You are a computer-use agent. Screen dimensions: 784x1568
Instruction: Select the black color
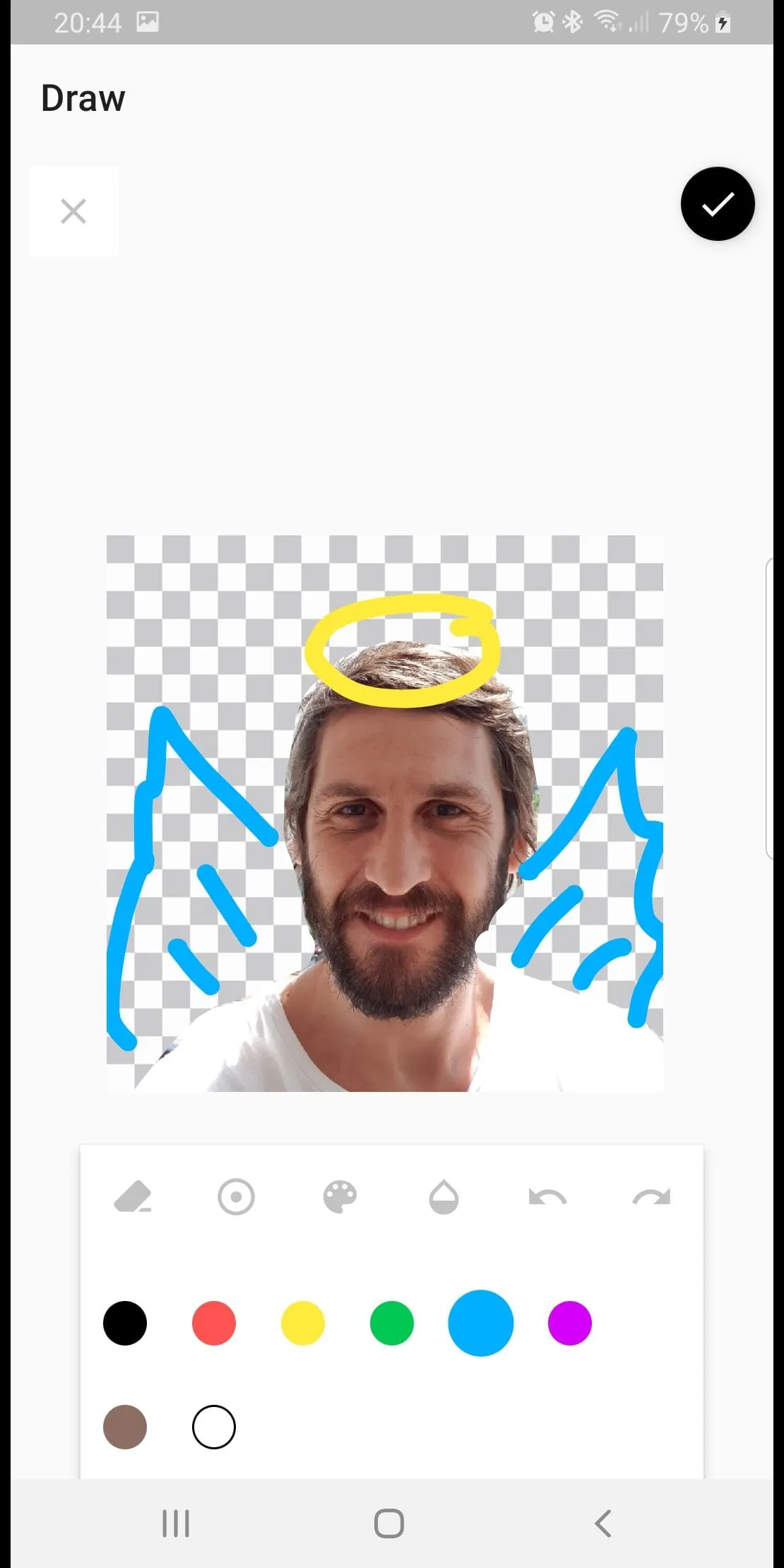tap(124, 1324)
